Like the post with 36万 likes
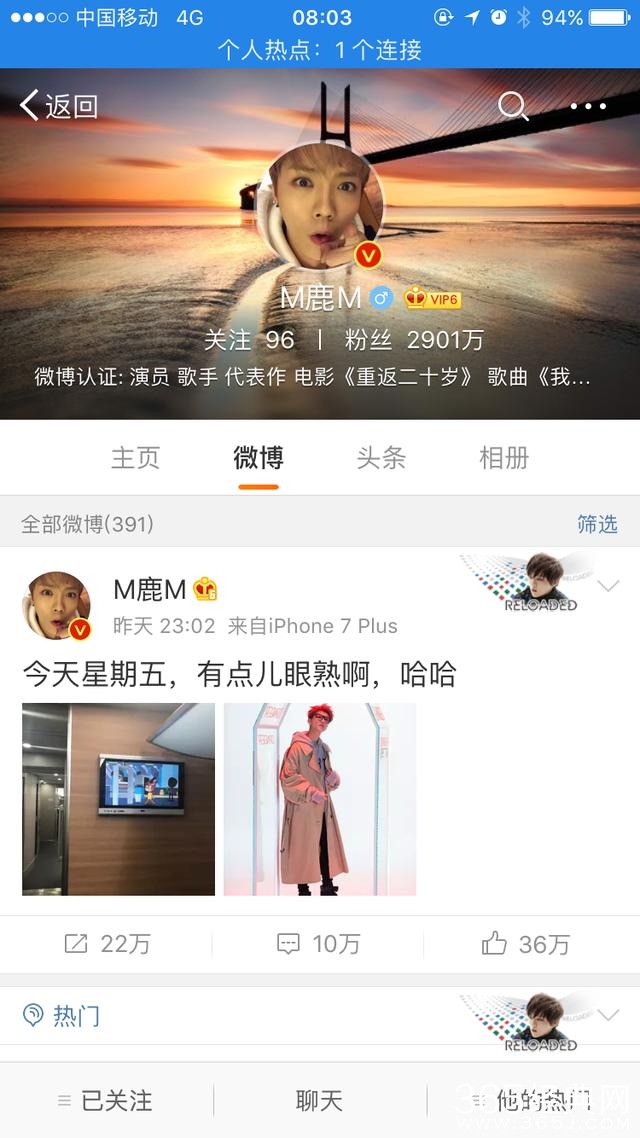 [526, 944]
